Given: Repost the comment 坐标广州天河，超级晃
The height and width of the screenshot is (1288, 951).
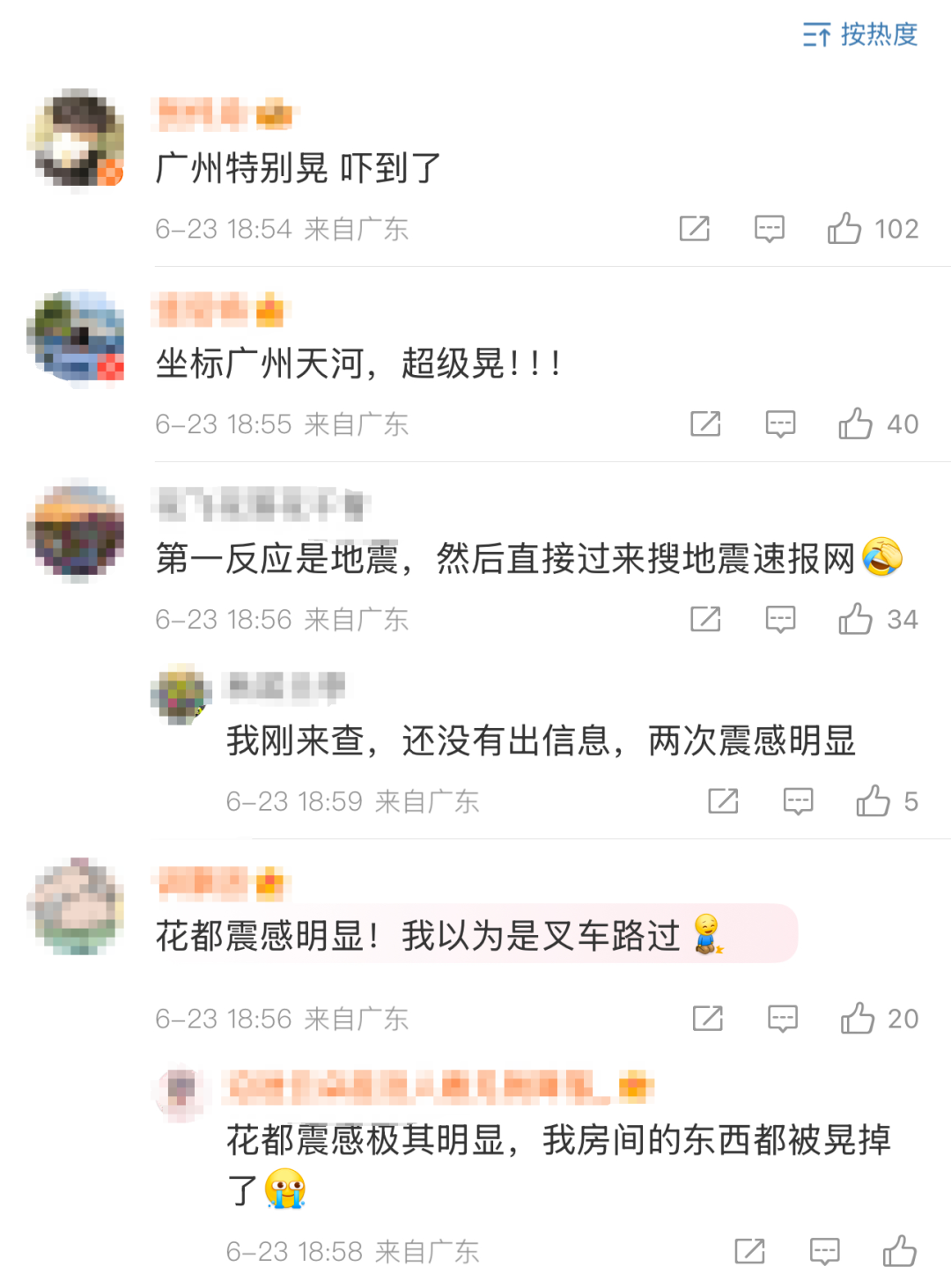Looking at the screenshot, I should pyautogui.click(x=705, y=424).
